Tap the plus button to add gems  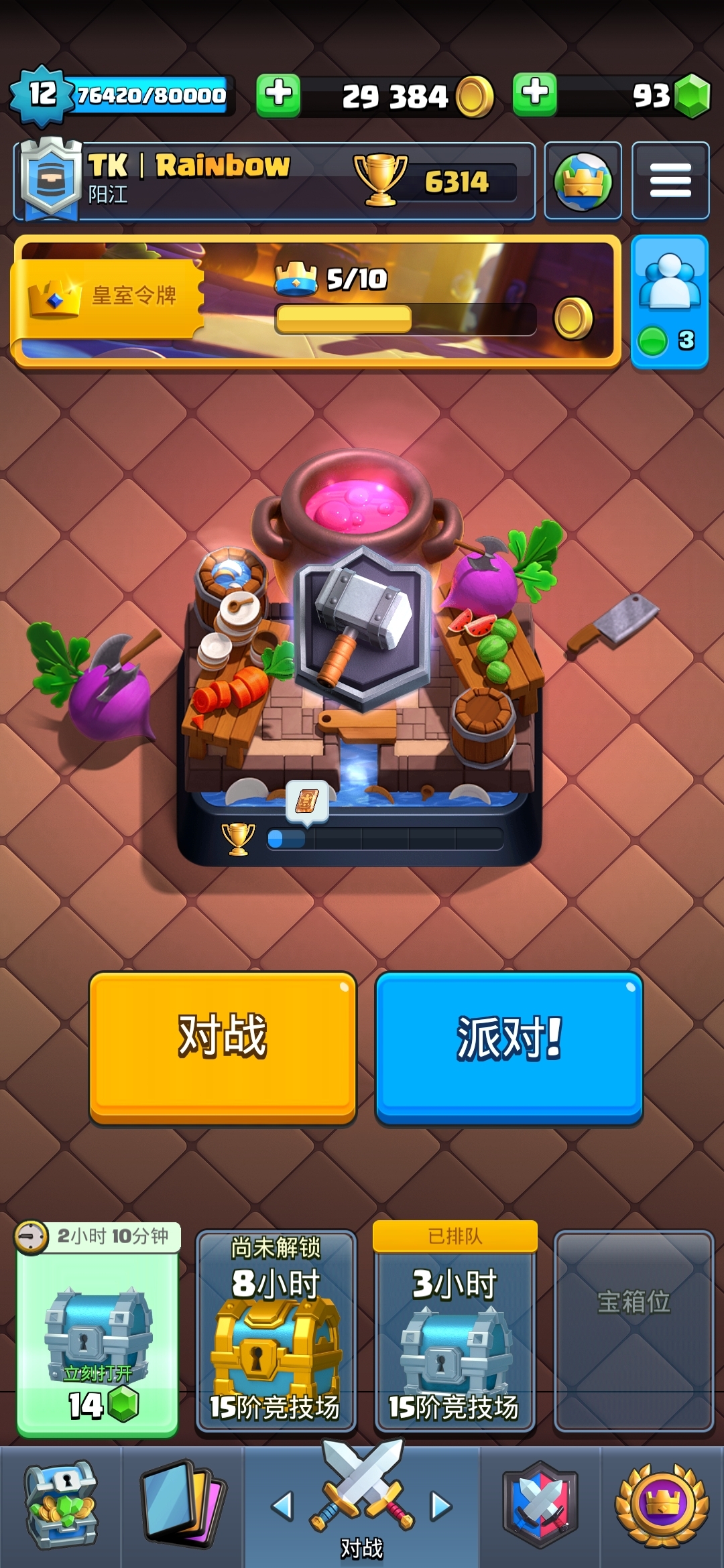(535, 94)
